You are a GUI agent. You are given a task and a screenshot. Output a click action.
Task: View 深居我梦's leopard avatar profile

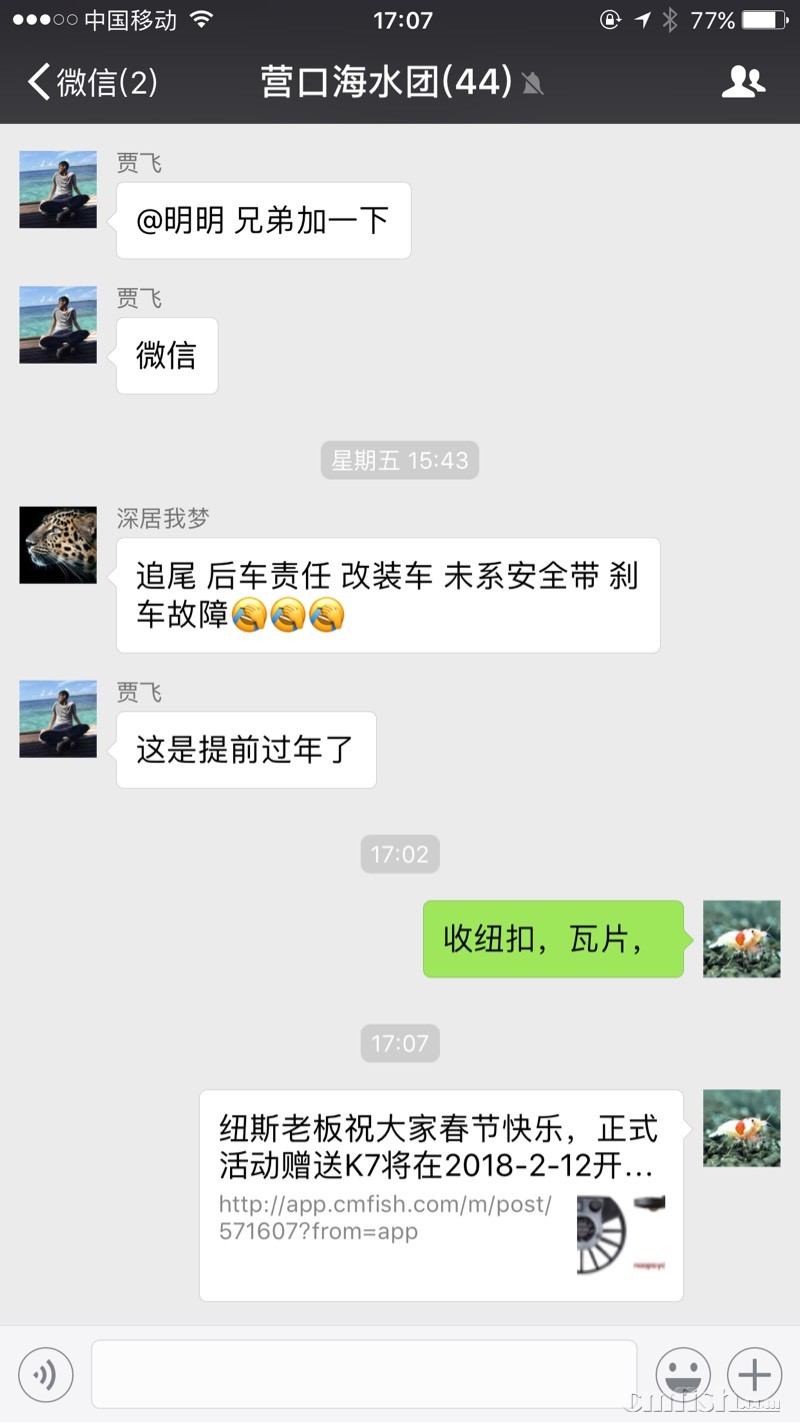tap(58, 545)
